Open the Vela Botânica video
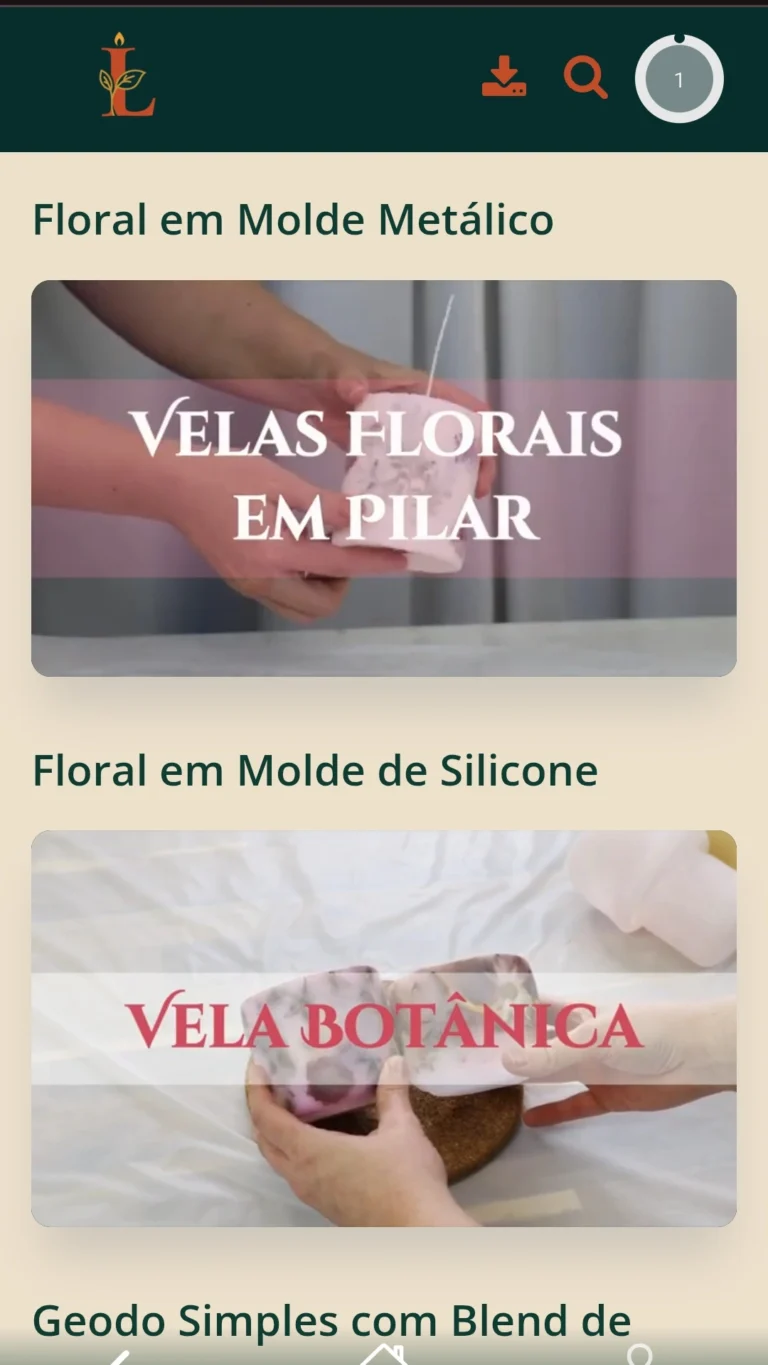Screen dimensions: 768x1365 384,1028
